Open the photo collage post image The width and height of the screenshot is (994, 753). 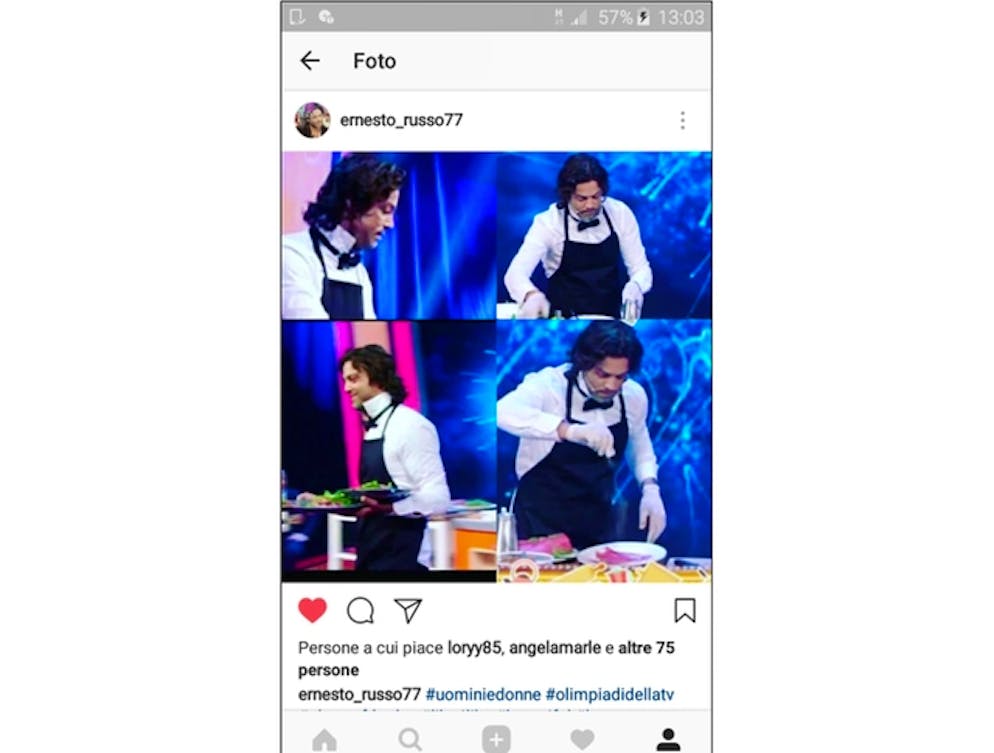point(496,366)
